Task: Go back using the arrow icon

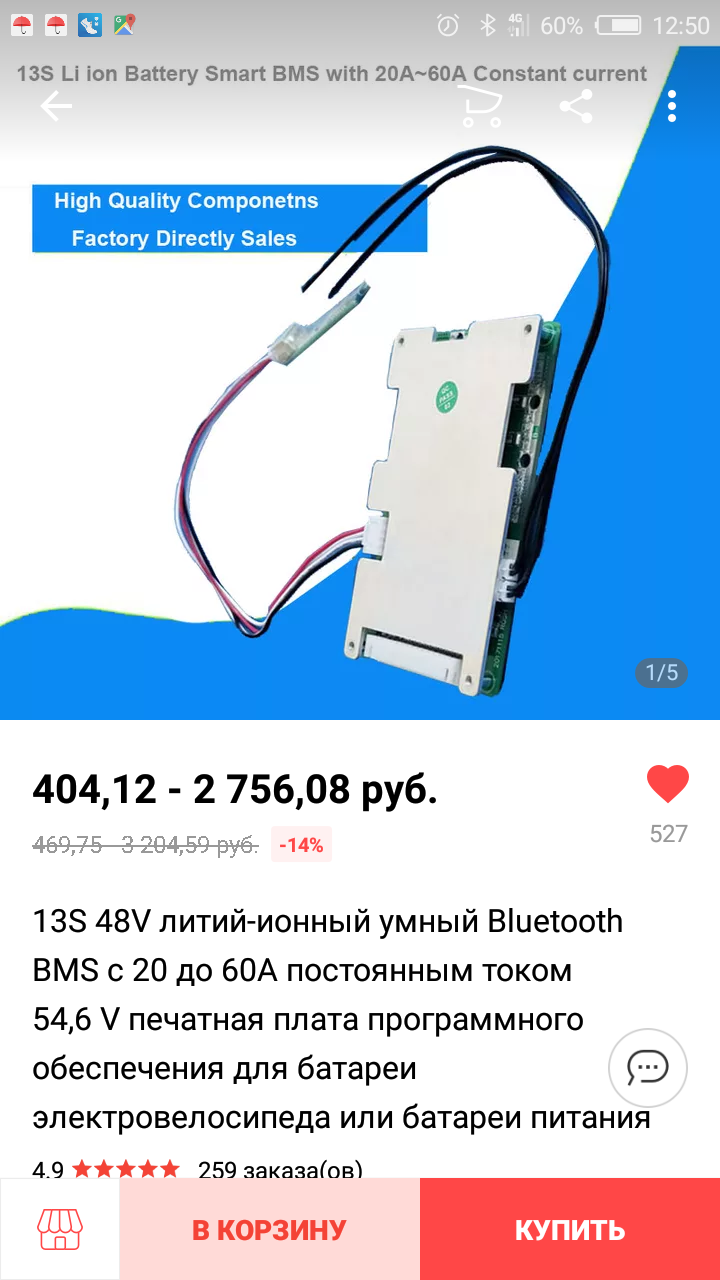Action: pos(56,106)
